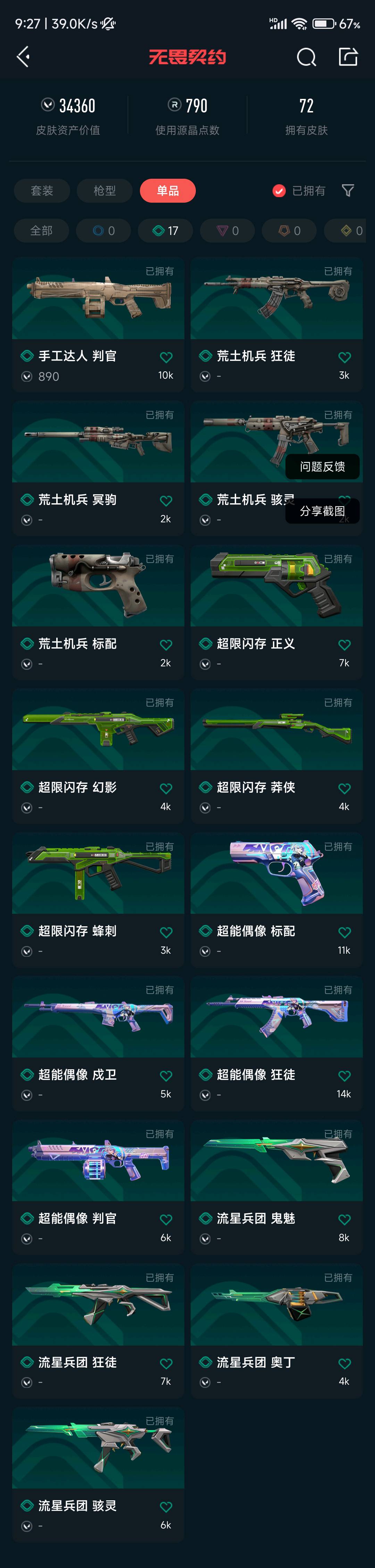Open the 手工达人 判官 skin card
Image resolution: width=375 pixels, height=1568 pixels.
[x=98, y=323]
